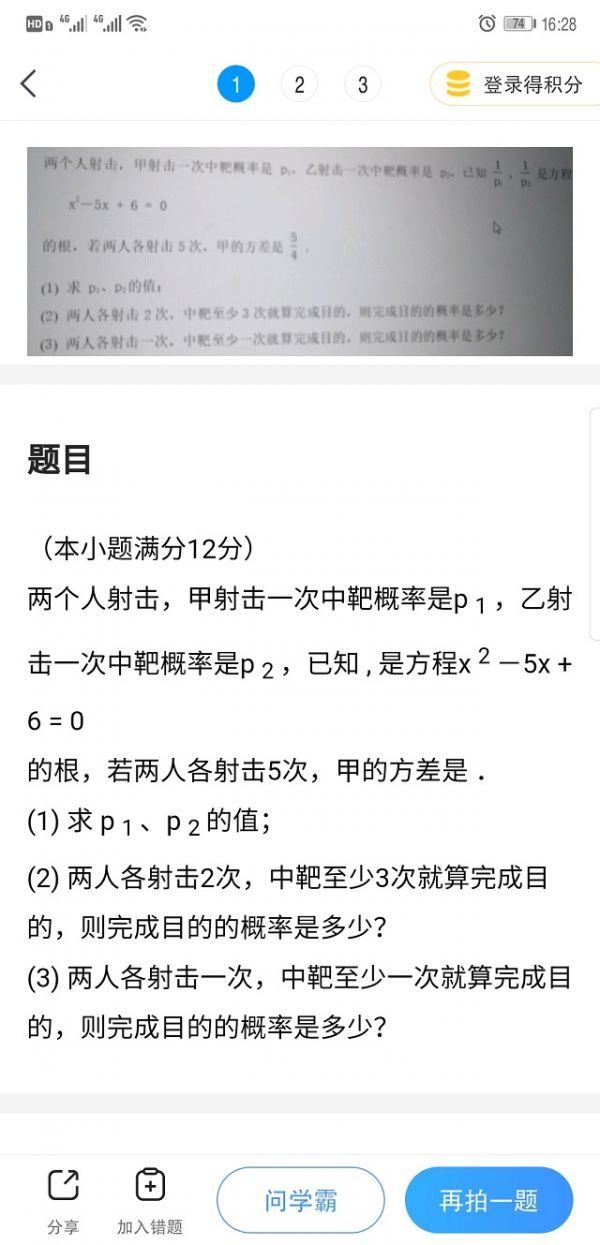
Task: Share this question via 分享
Action: click(x=63, y=1201)
